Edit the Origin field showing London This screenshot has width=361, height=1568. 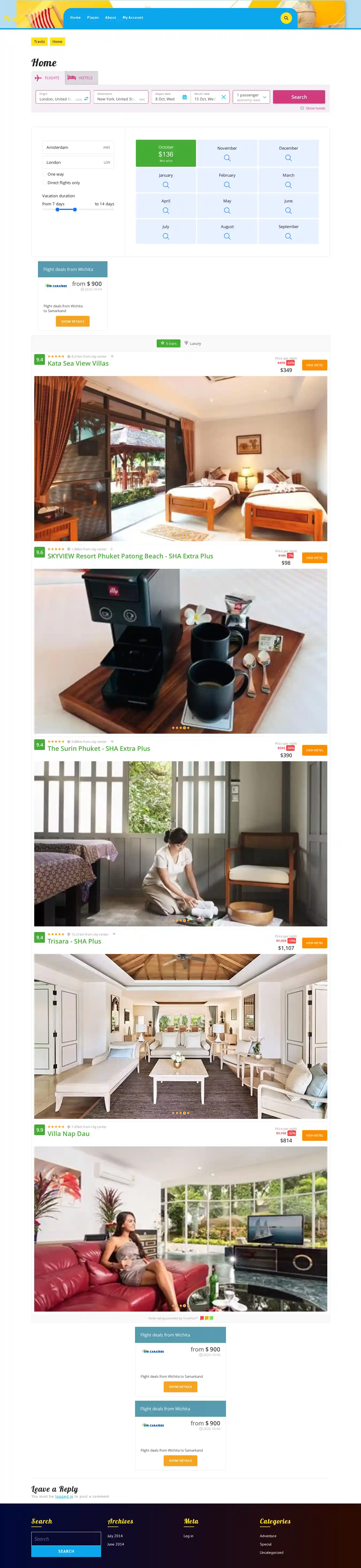(56, 99)
